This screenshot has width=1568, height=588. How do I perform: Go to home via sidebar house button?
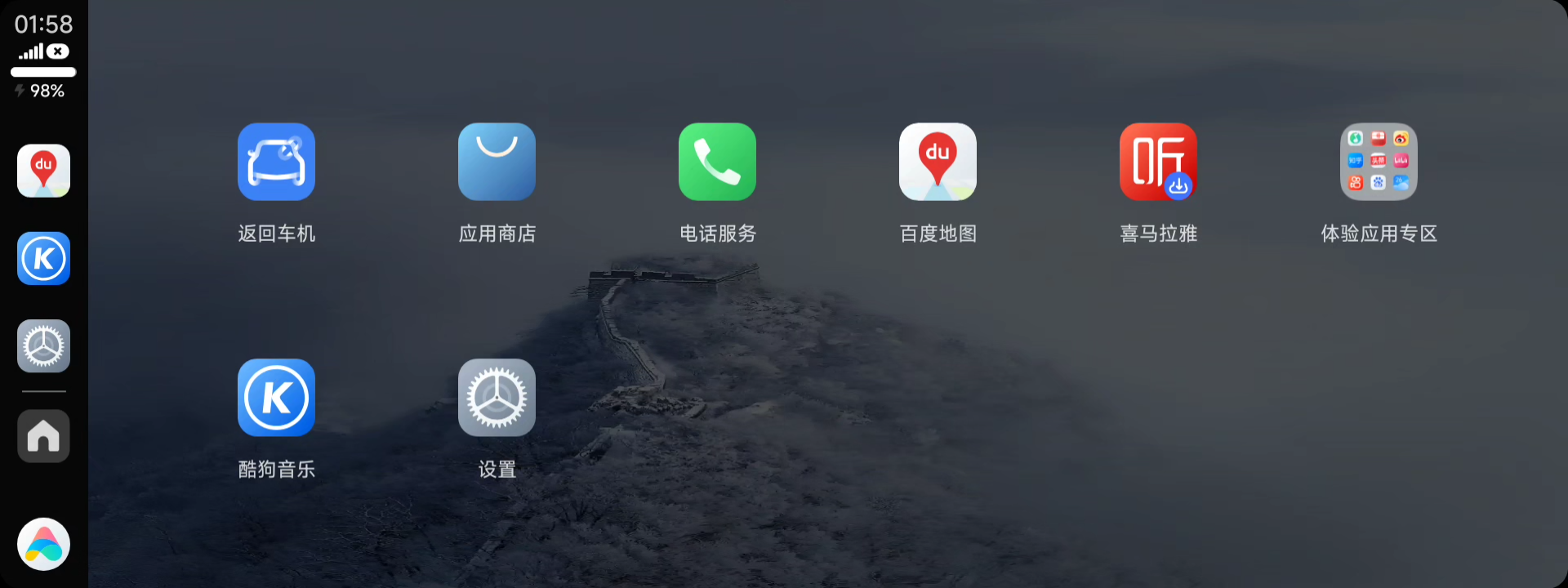click(43, 436)
